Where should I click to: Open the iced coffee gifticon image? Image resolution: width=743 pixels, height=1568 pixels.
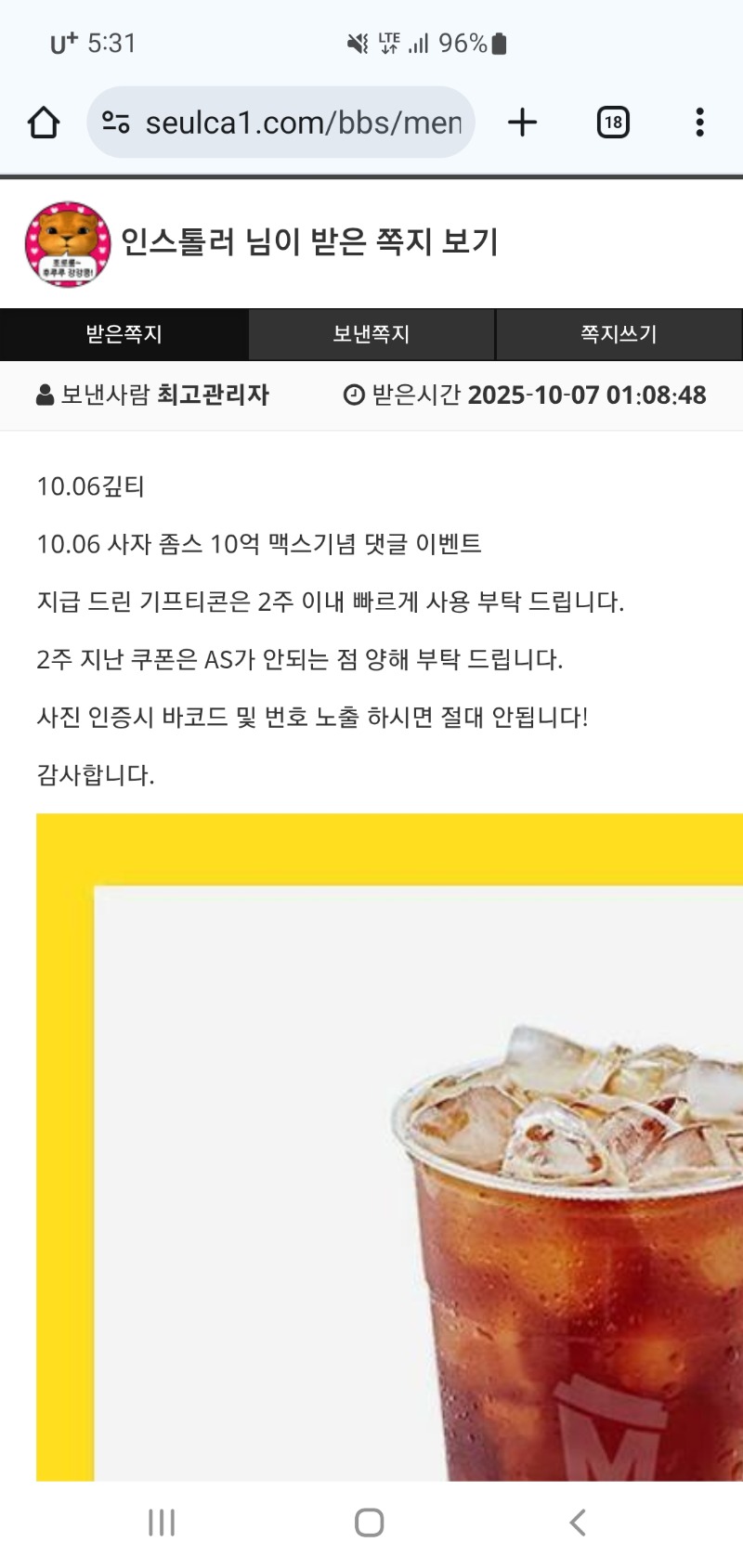click(390, 1147)
